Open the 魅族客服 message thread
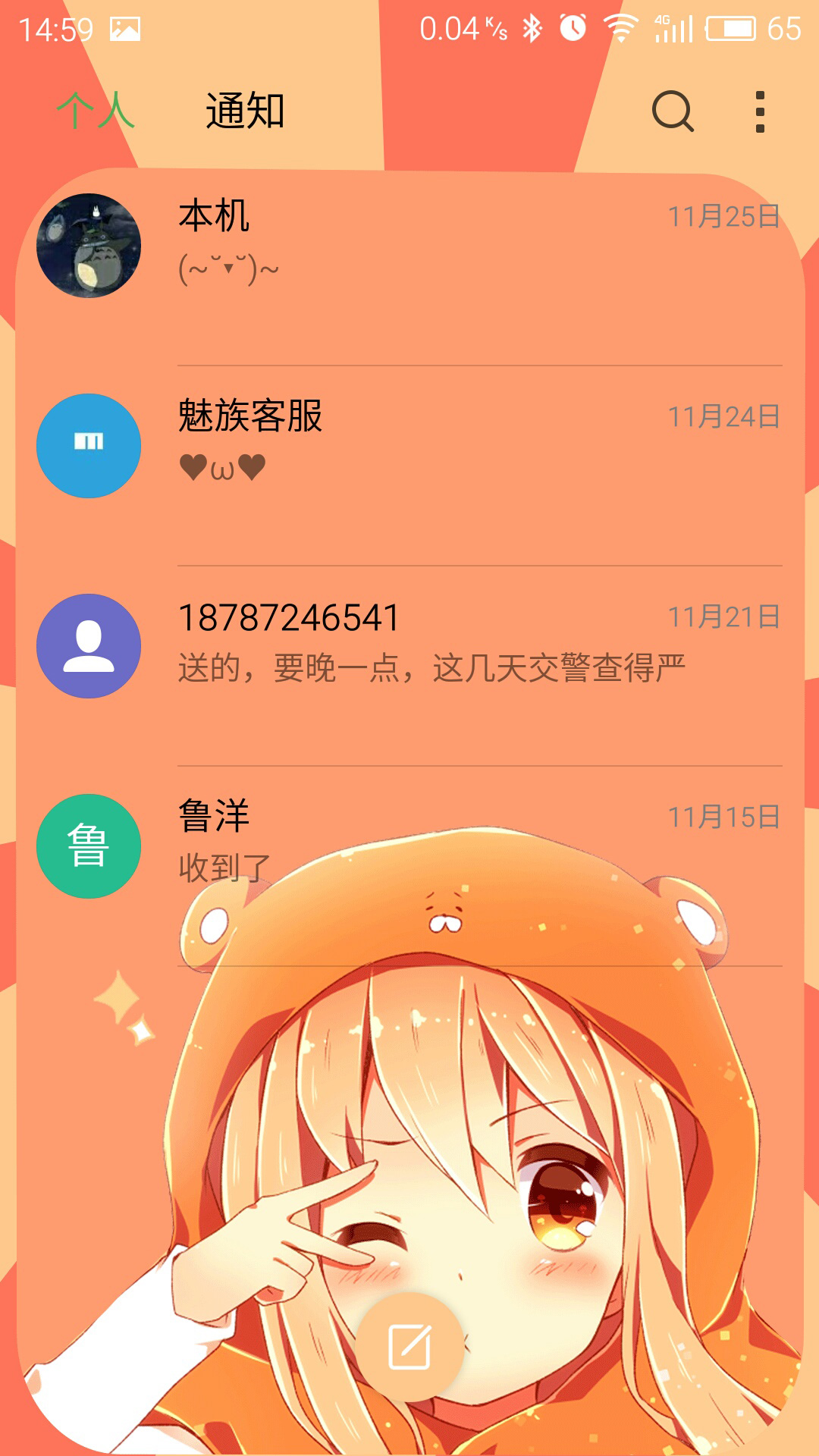The image size is (819, 1456). coord(409,466)
